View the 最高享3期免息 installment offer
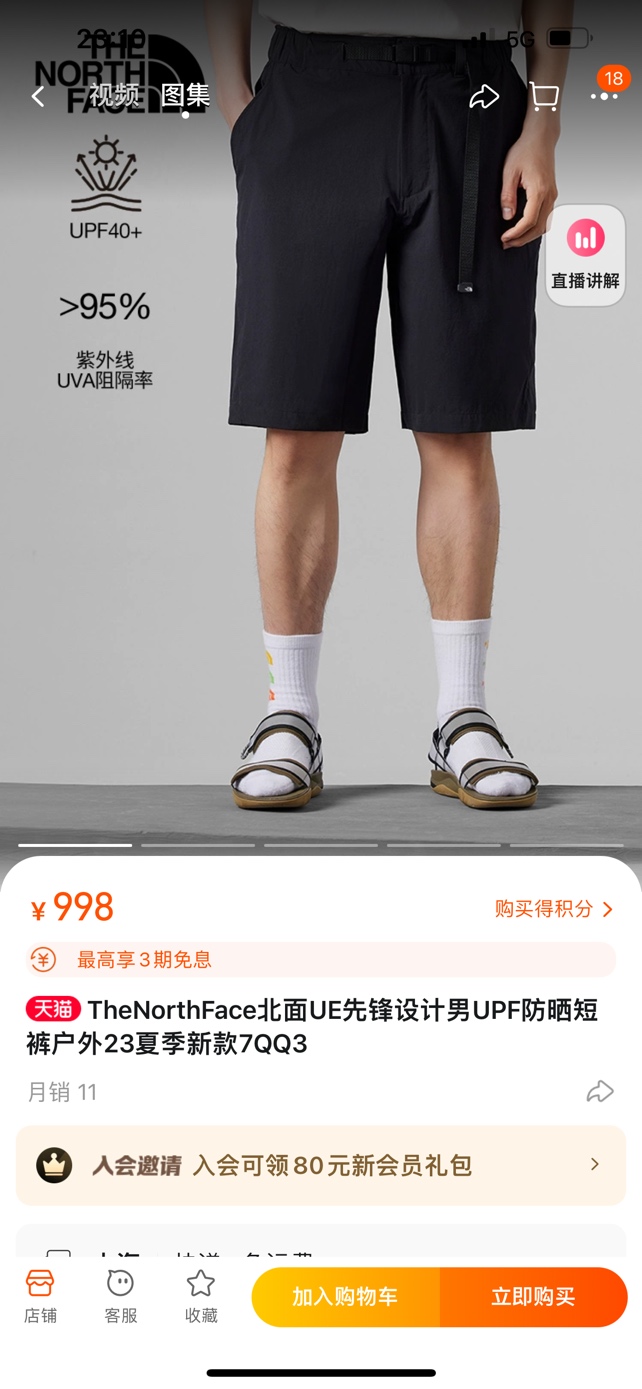 click(320, 960)
